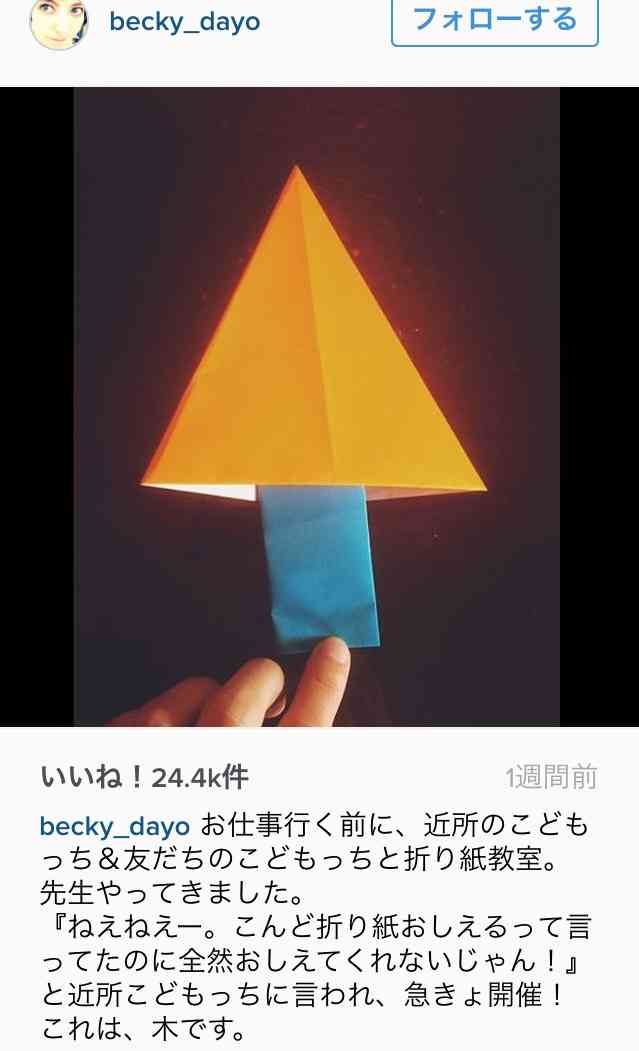The image size is (639, 1051).
Task: Tap the becky_dayo username in the caption
Action: pyautogui.click(x=114, y=826)
